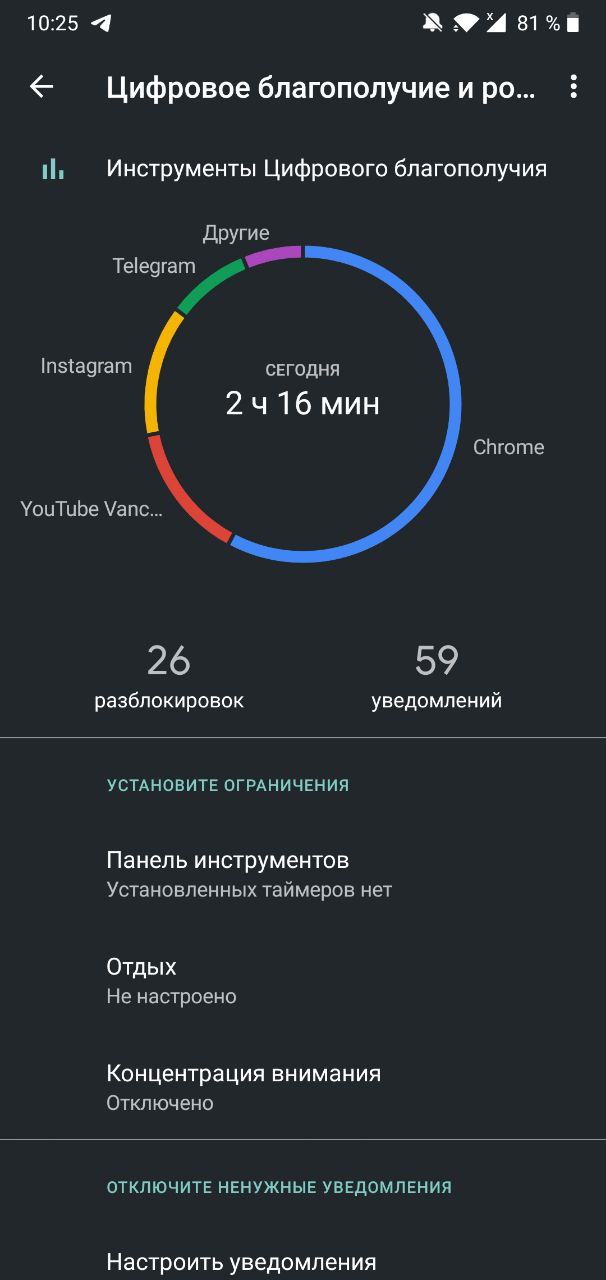Open Панель инструментов
This screenshot has height=1280, width=606.
pos(303,874)
